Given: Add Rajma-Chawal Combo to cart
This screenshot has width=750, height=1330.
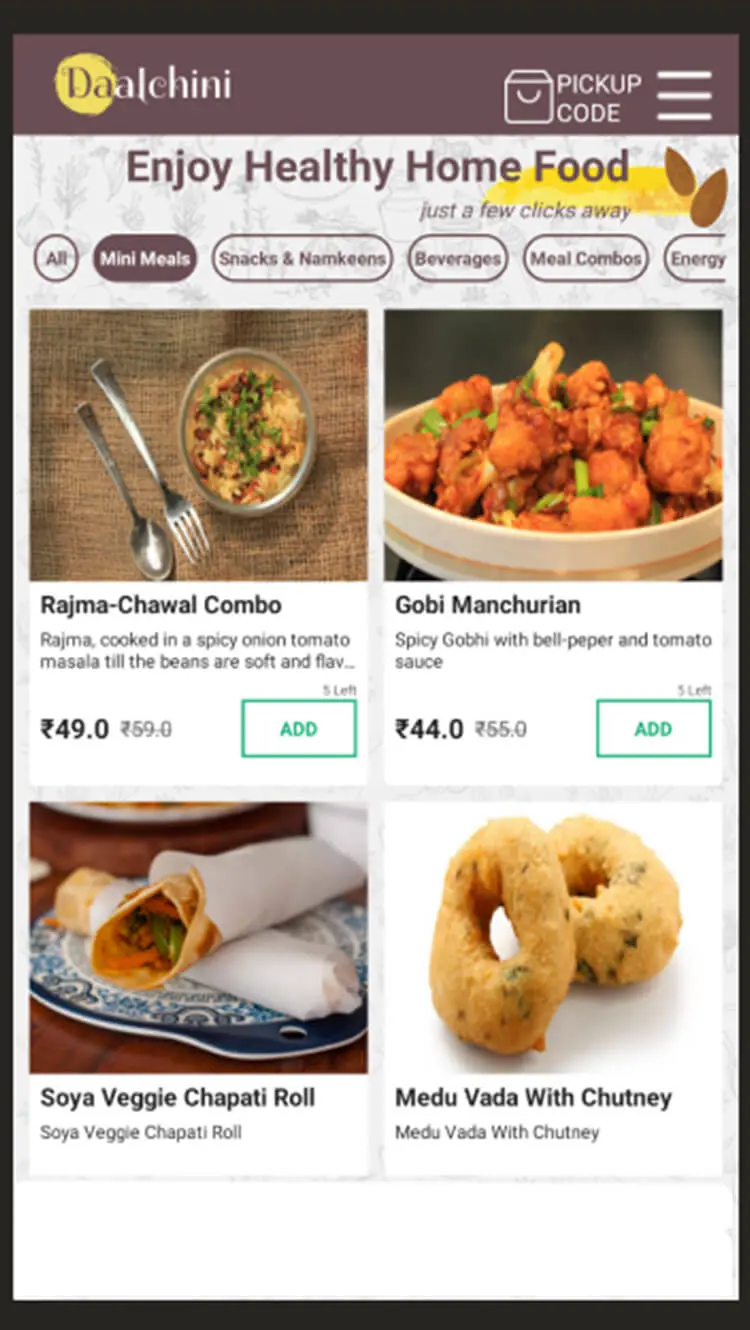Looking at the screenshot, I should point(298,729).
